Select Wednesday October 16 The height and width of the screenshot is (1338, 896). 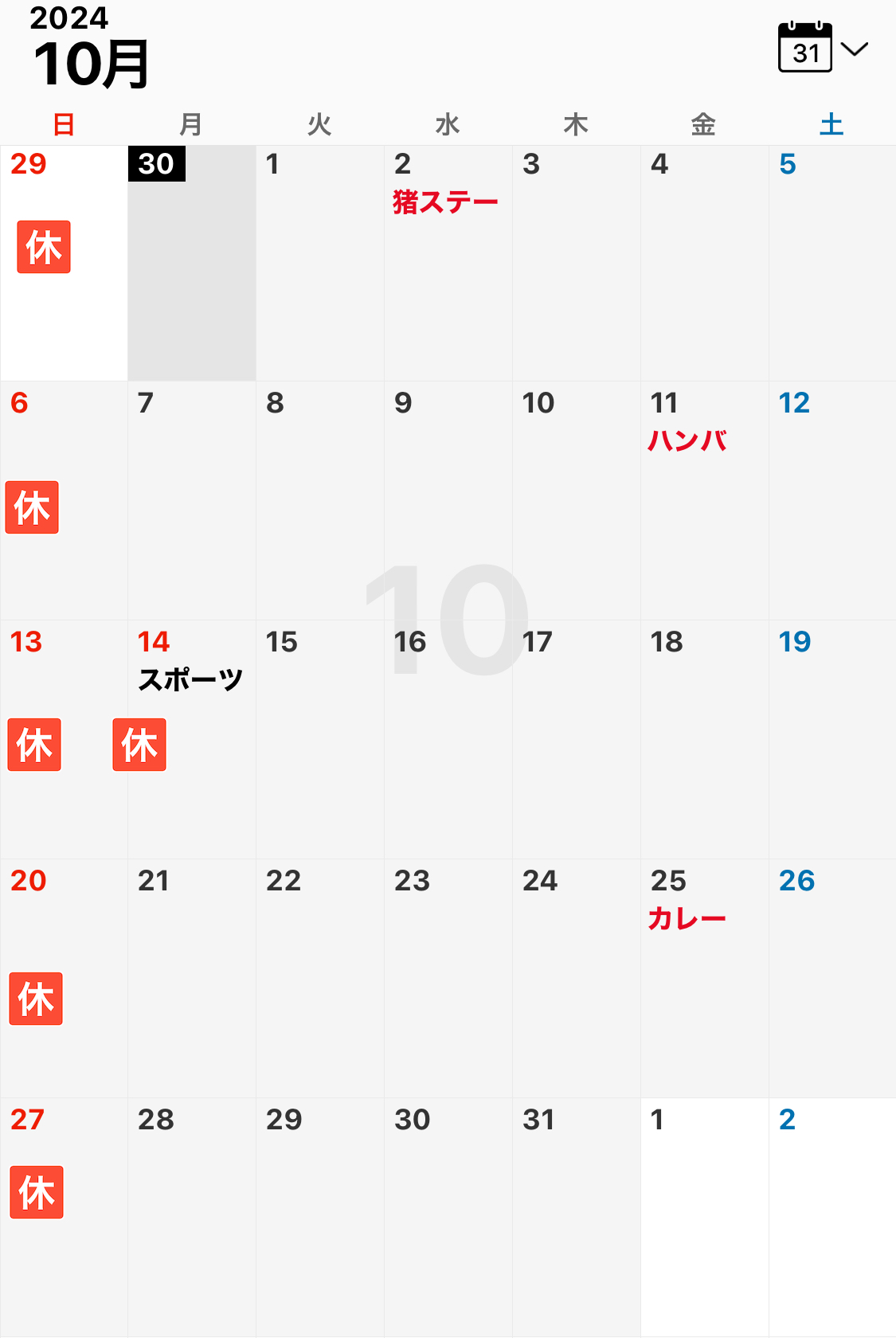(448, 739)
